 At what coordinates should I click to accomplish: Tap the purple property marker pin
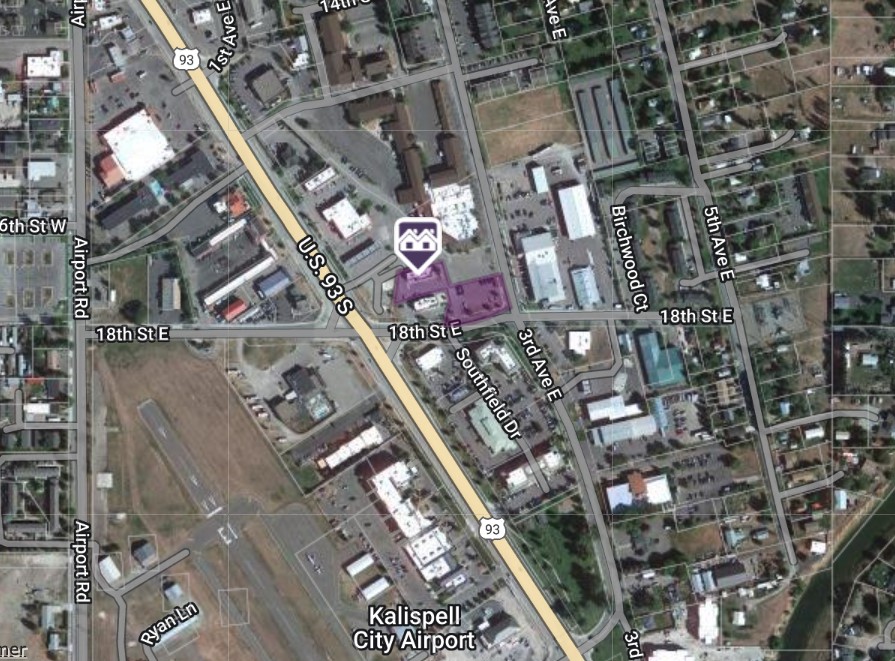tap(419, 243)
